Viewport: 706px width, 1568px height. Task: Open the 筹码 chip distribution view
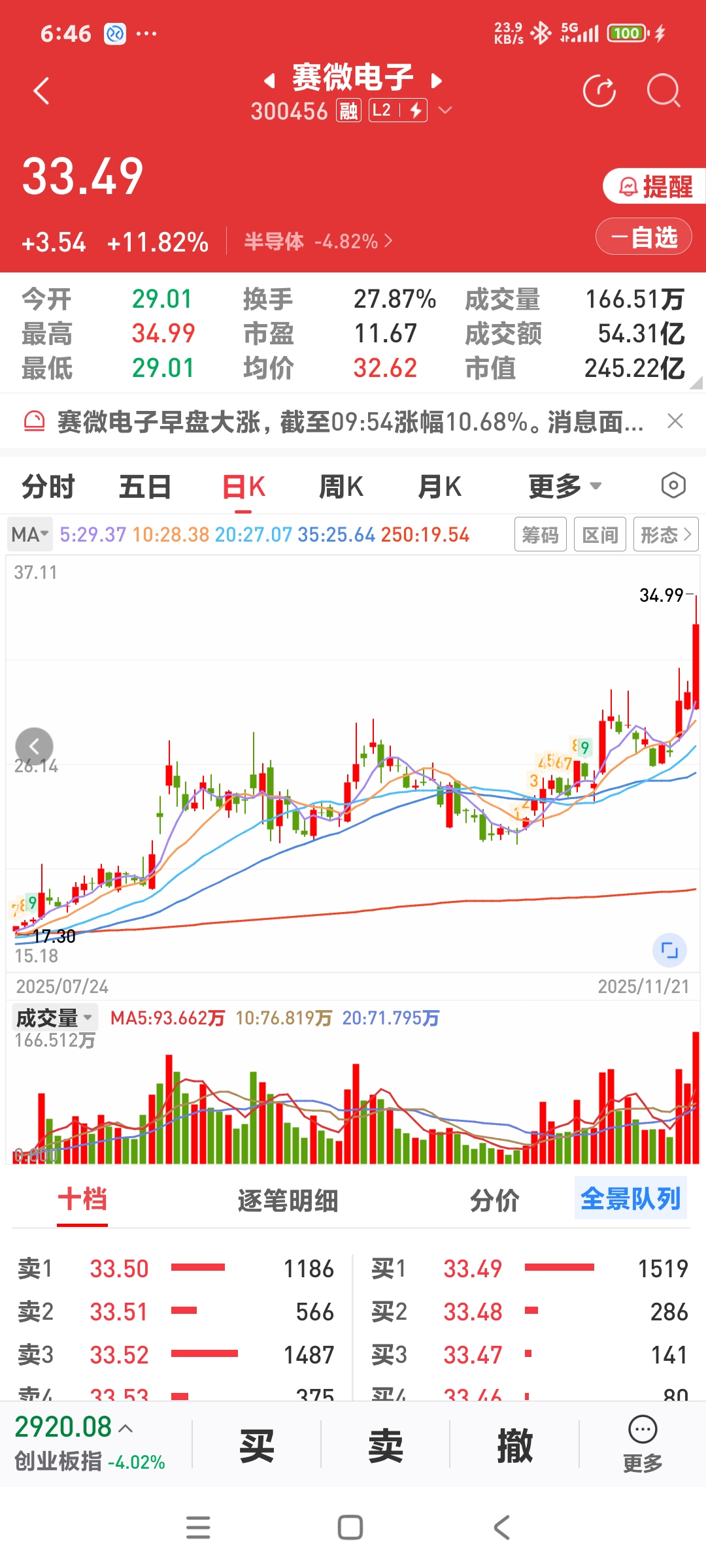click(540, 535)
